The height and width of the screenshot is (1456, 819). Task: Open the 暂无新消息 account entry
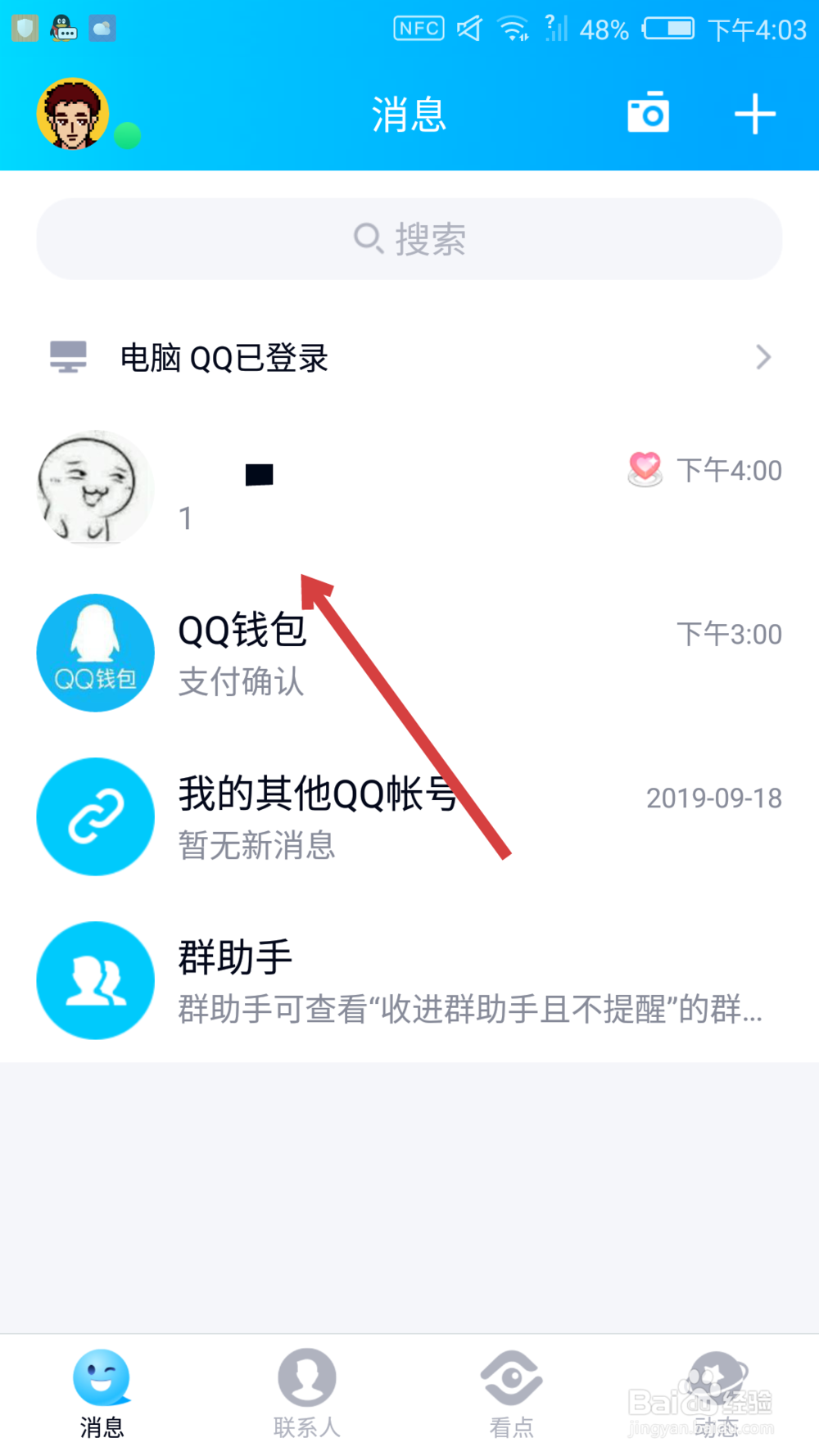pyautogui.click(x=256, y=846)
